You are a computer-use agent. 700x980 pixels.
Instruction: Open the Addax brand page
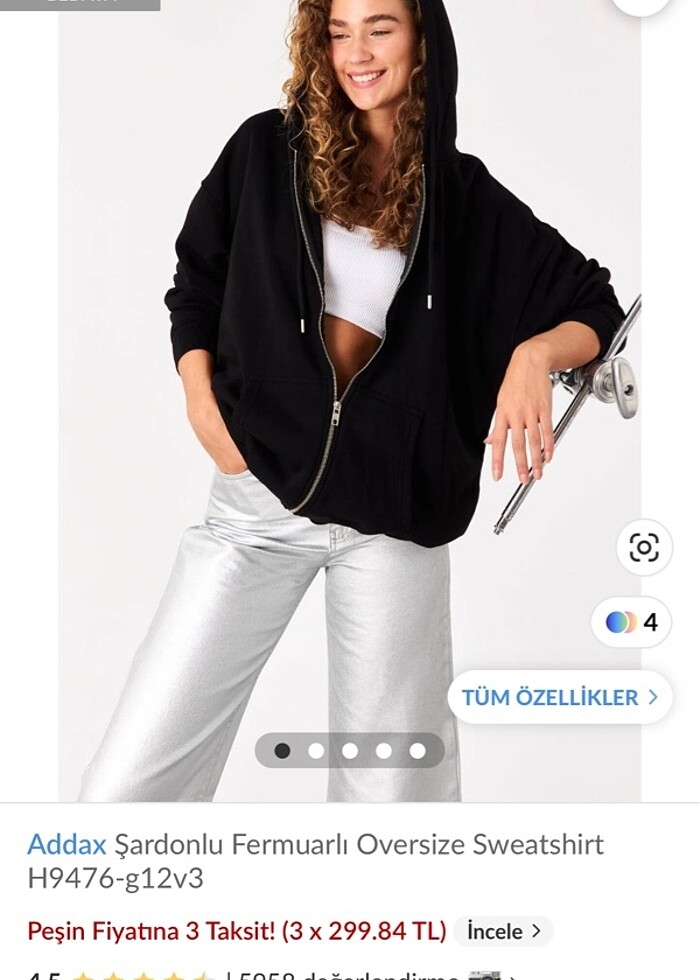pos(66,845)
